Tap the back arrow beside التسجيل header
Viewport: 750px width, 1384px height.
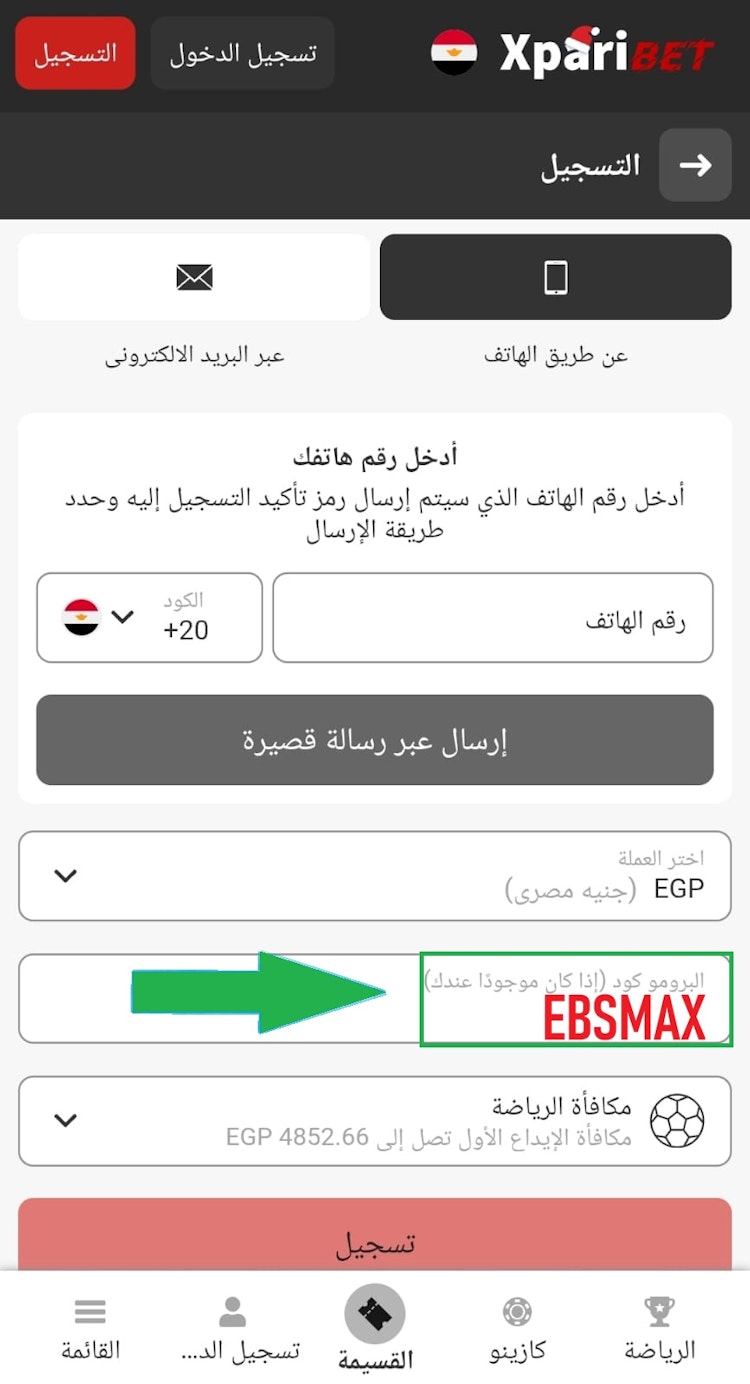(695, 164)
